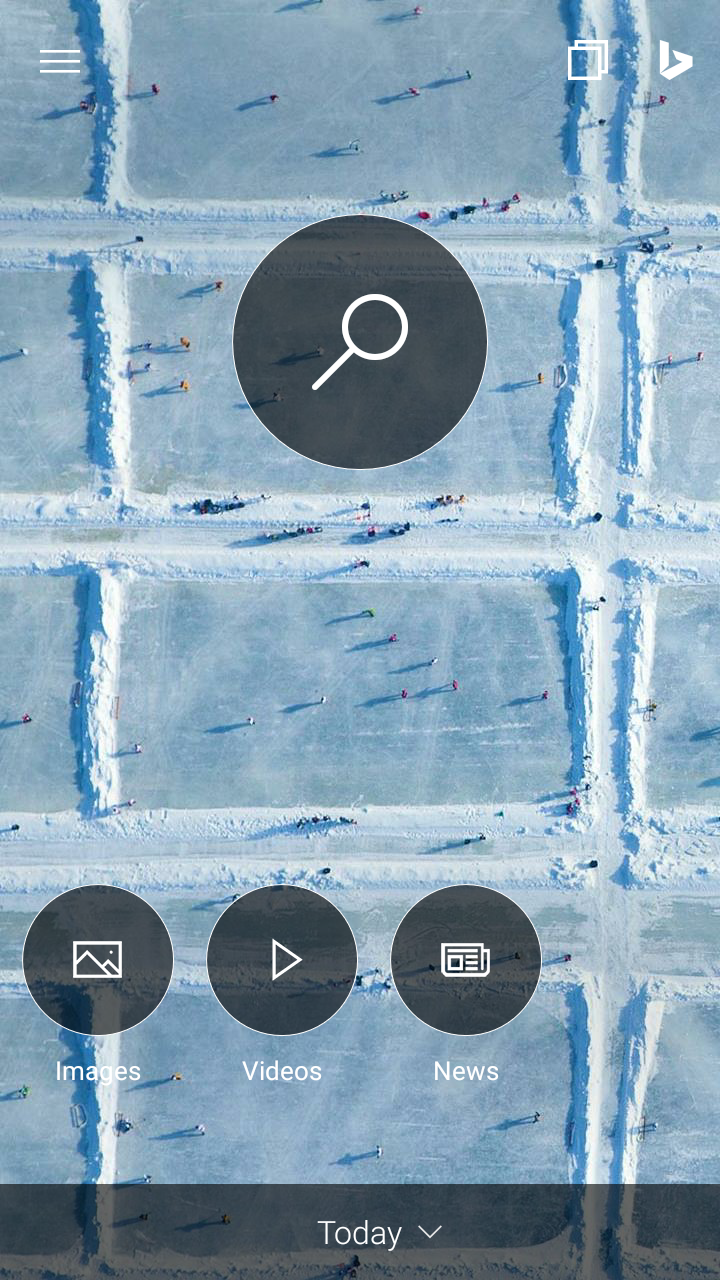Tap the large search magnifier button
Screen dimensions: 720x1280
coord(360,342)
